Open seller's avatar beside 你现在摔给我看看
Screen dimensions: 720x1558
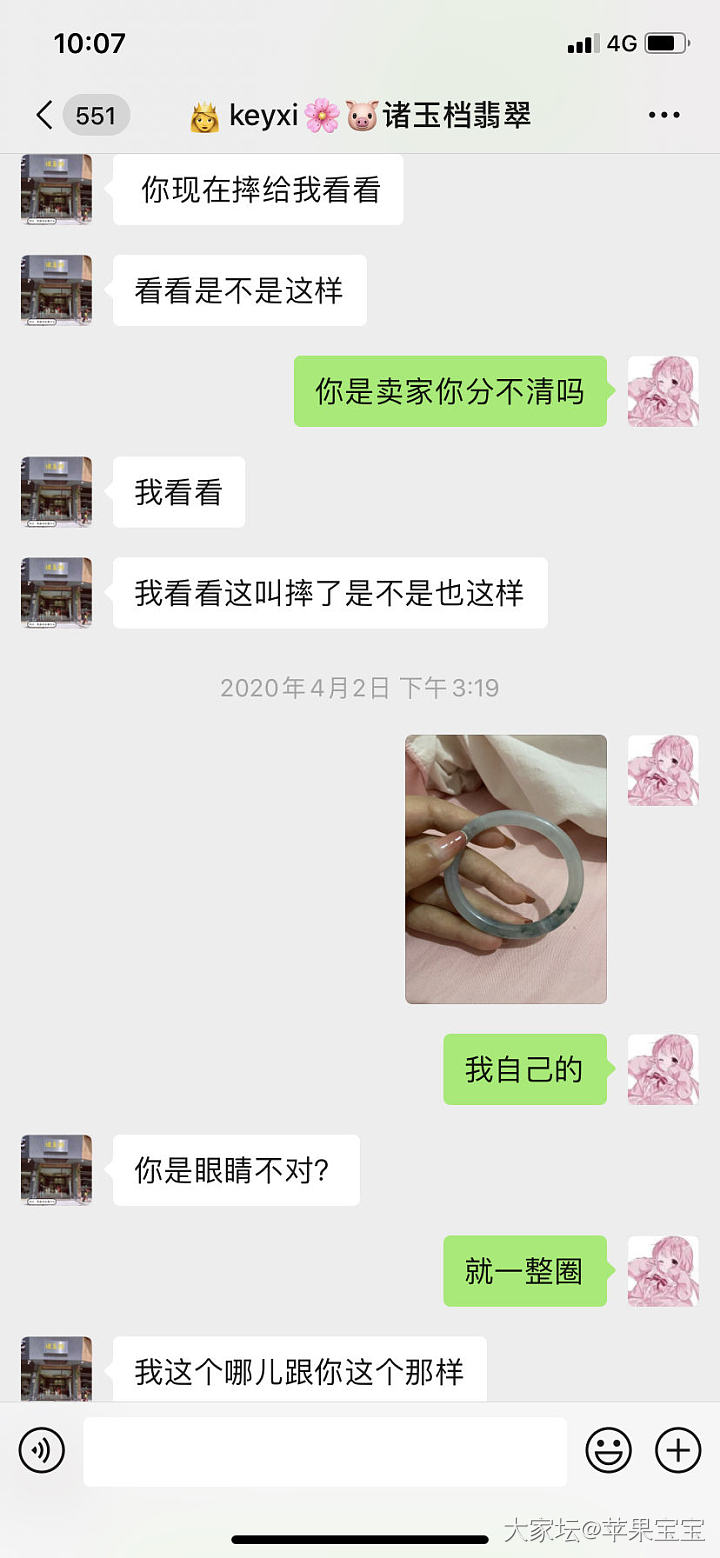(x=56, y=189)
